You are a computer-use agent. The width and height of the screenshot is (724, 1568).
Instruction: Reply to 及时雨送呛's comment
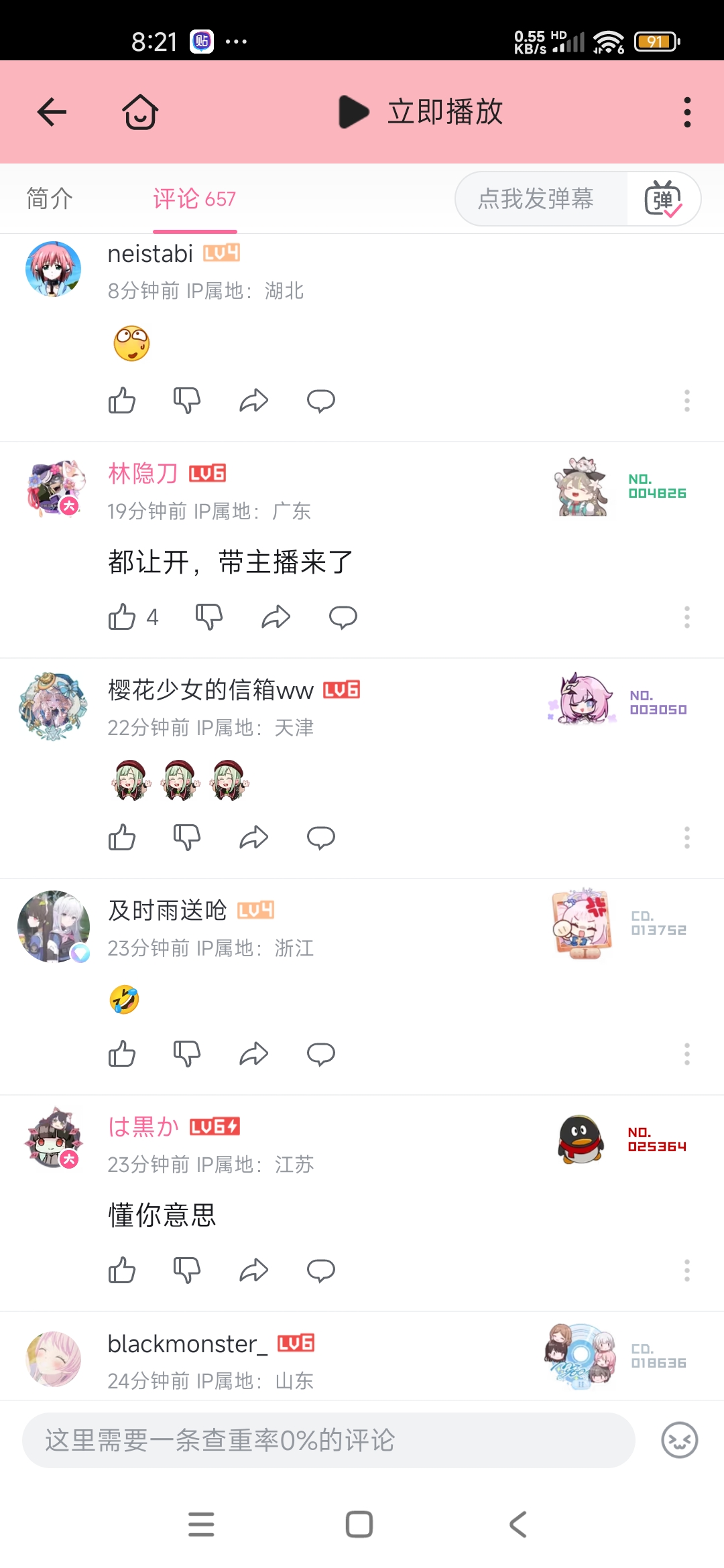click(320, 1054)
